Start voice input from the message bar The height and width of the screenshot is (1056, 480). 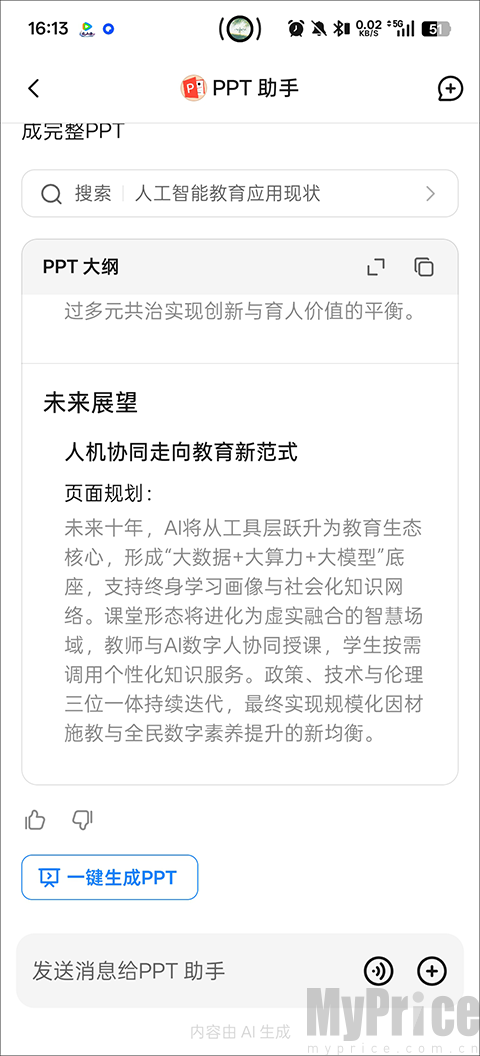point(379,970)
